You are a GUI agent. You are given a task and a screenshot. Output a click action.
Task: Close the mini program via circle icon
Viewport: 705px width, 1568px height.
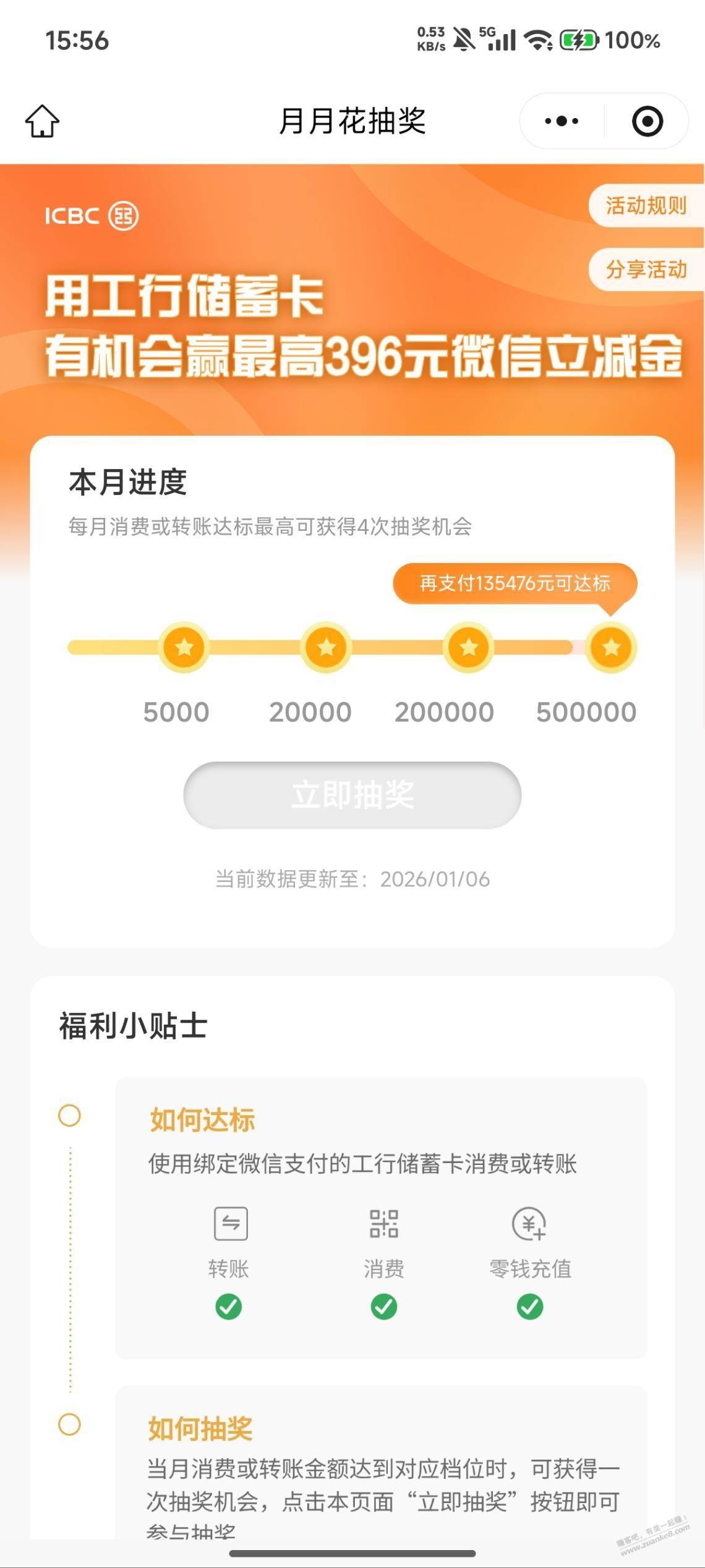(647, 121)
